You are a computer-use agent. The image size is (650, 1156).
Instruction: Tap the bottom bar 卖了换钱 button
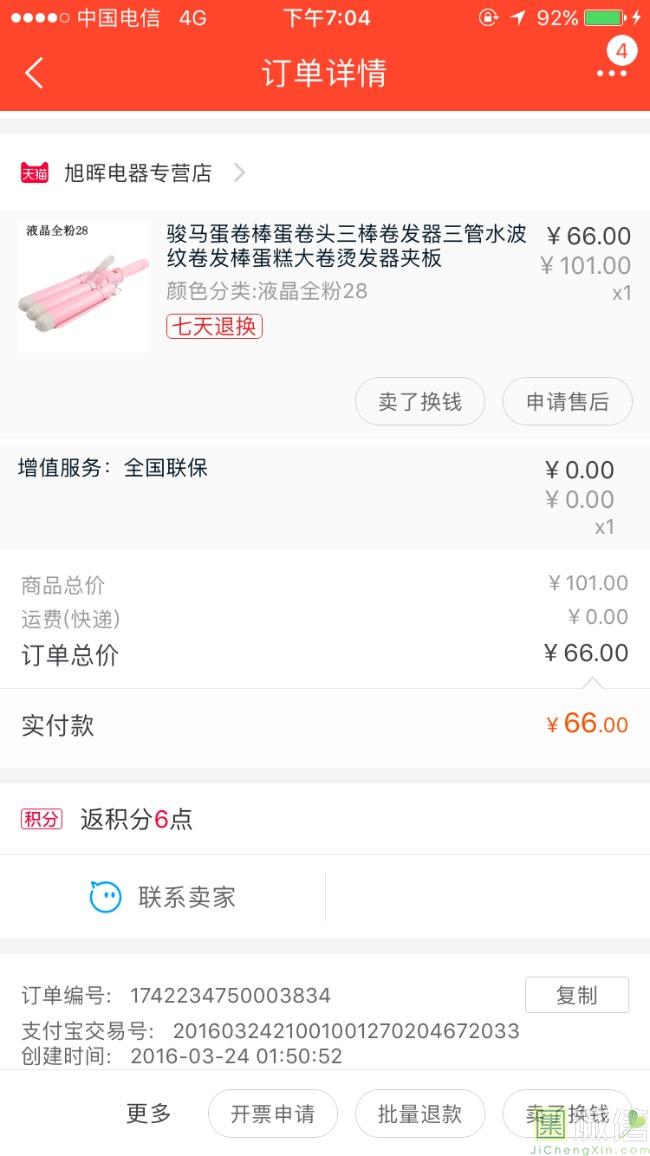pos(567,1114)
